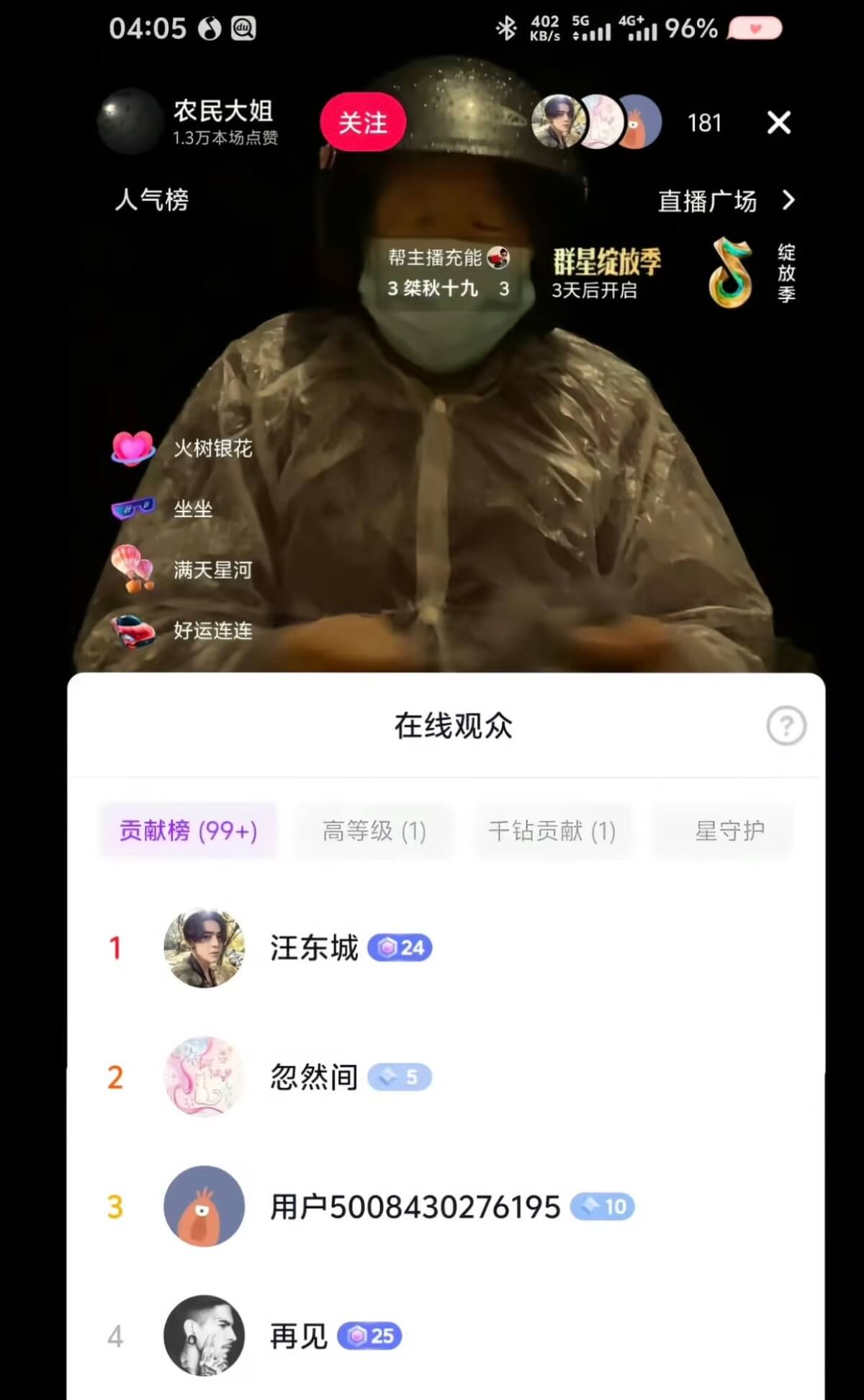Open the online audience help icon
Image resolution: width=864 pixels, height=1400 pixels.
[x=786, y=726]
